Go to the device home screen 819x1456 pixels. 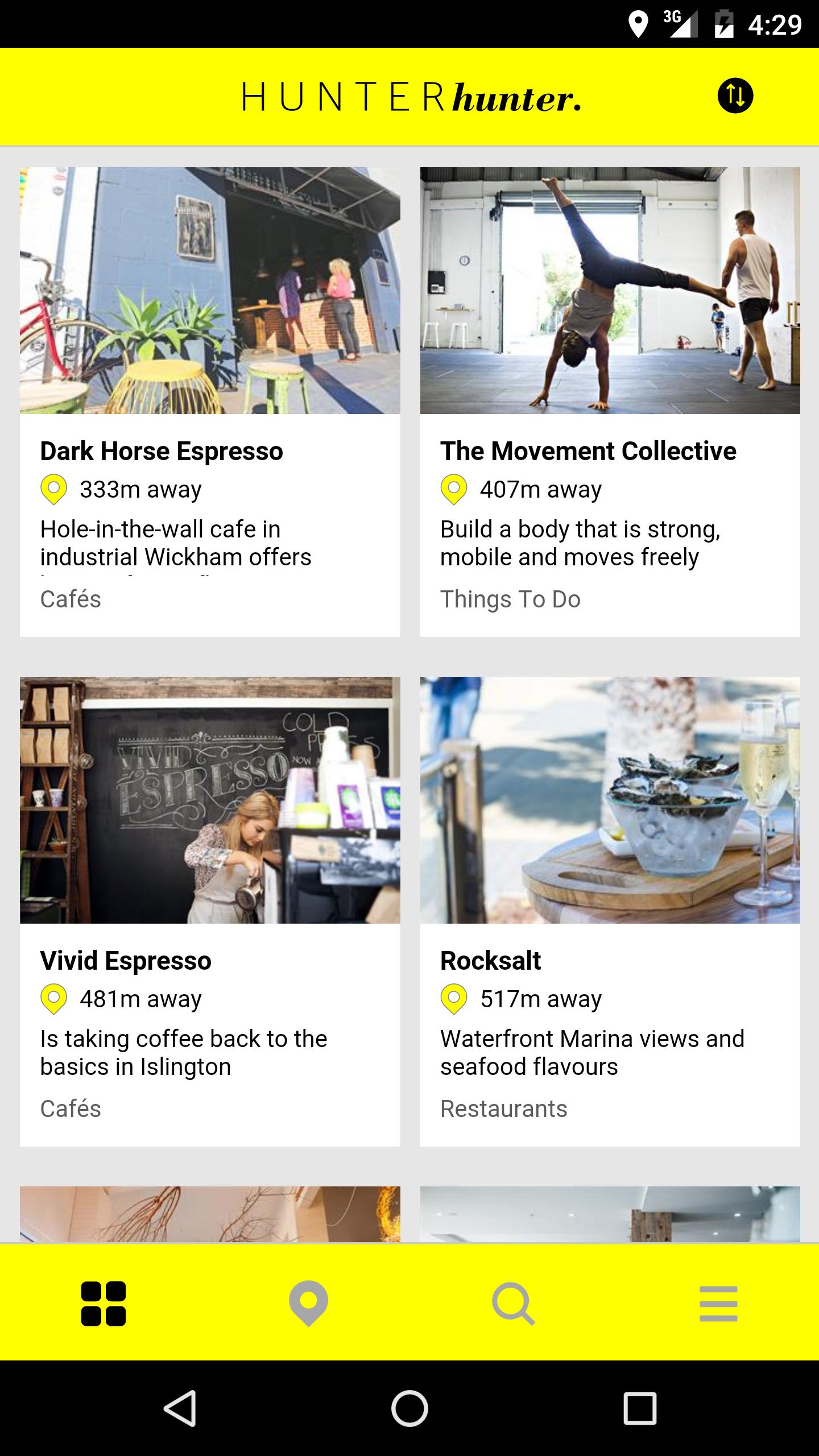409,1408
